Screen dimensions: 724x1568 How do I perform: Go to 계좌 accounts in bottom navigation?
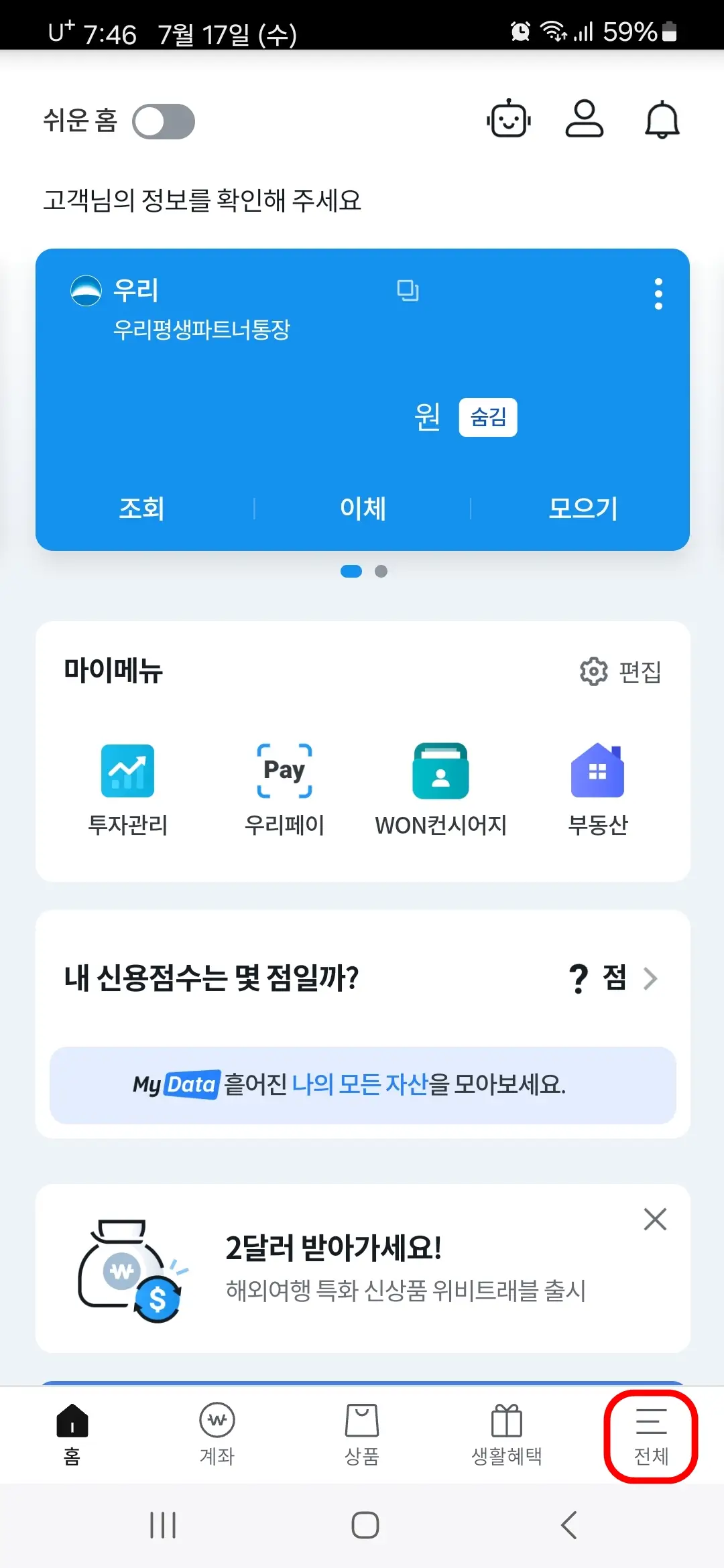click(x=217, y=1434)
